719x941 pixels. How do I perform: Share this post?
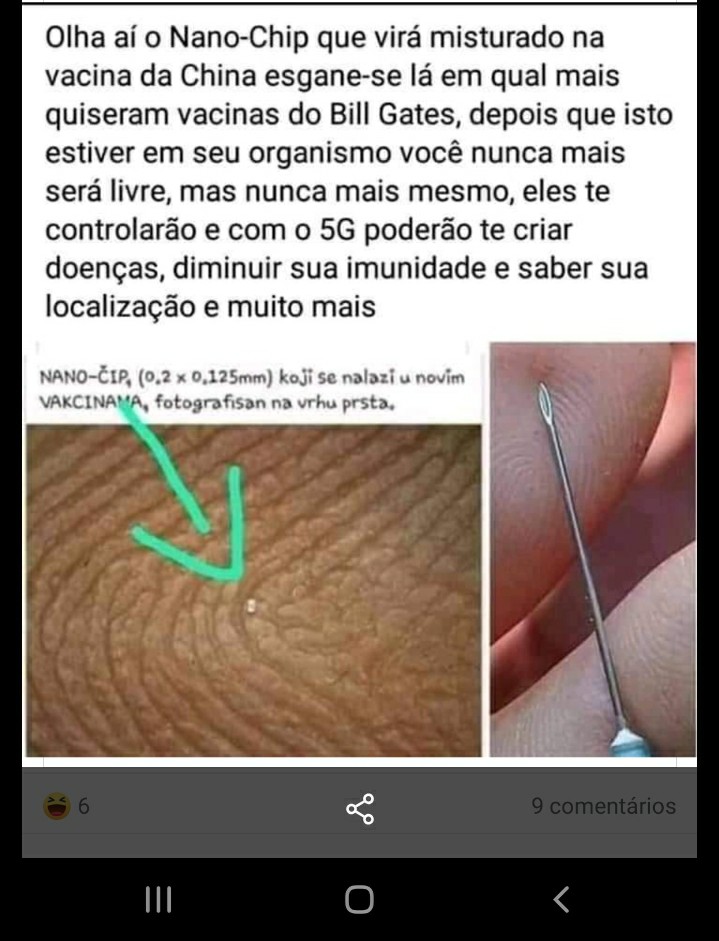(360, 808)
